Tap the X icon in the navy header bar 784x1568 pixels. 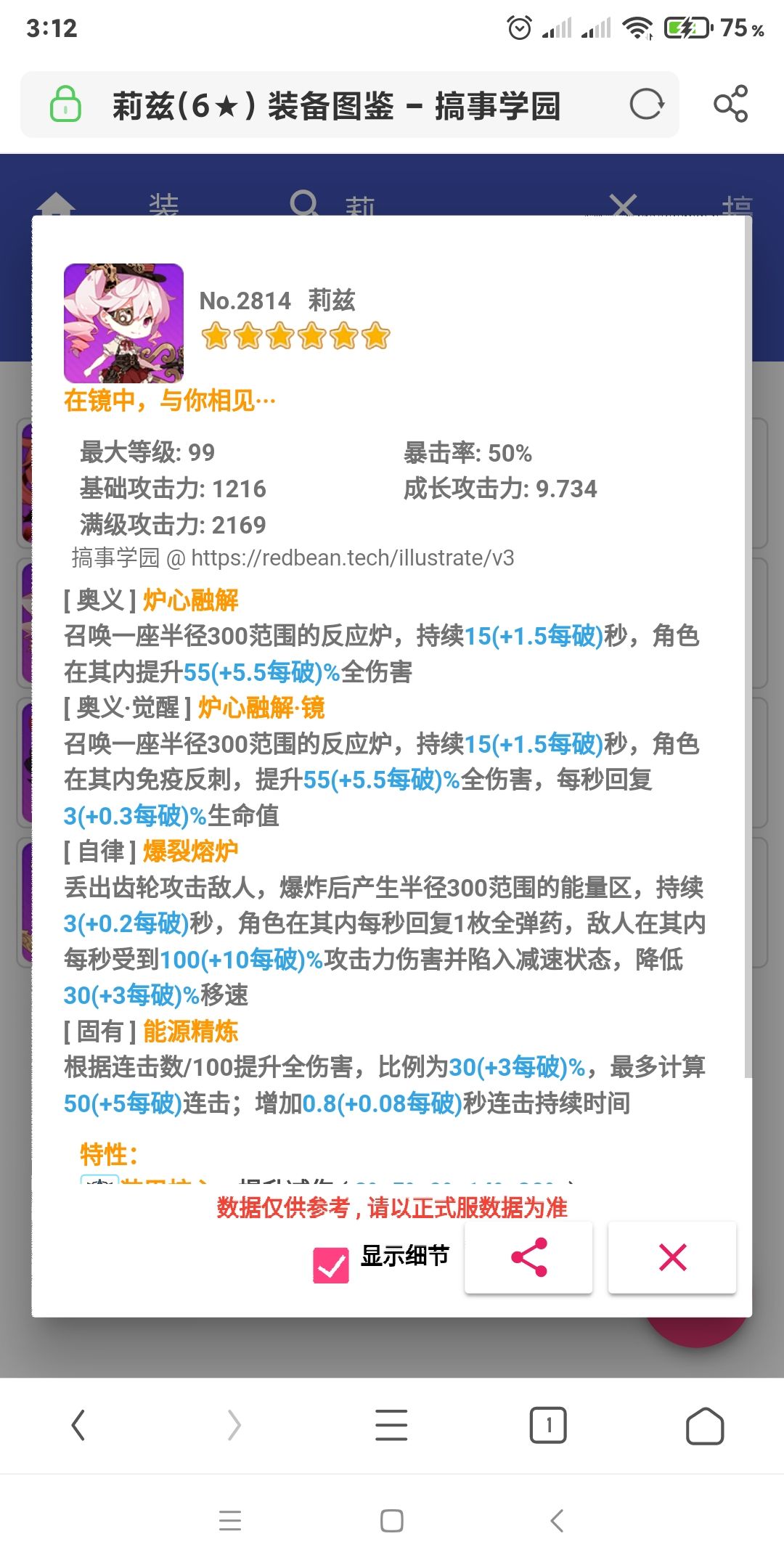coord(623,205)
